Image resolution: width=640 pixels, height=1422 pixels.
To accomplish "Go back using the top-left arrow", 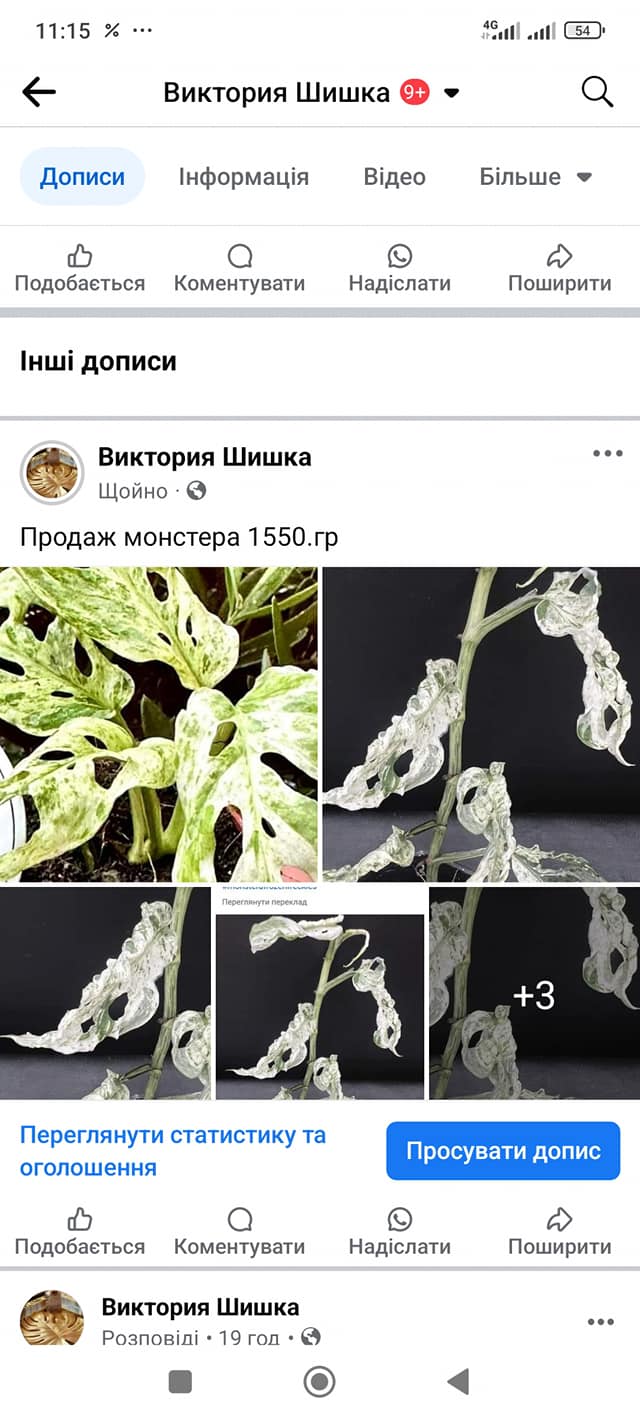I will 39,92.
